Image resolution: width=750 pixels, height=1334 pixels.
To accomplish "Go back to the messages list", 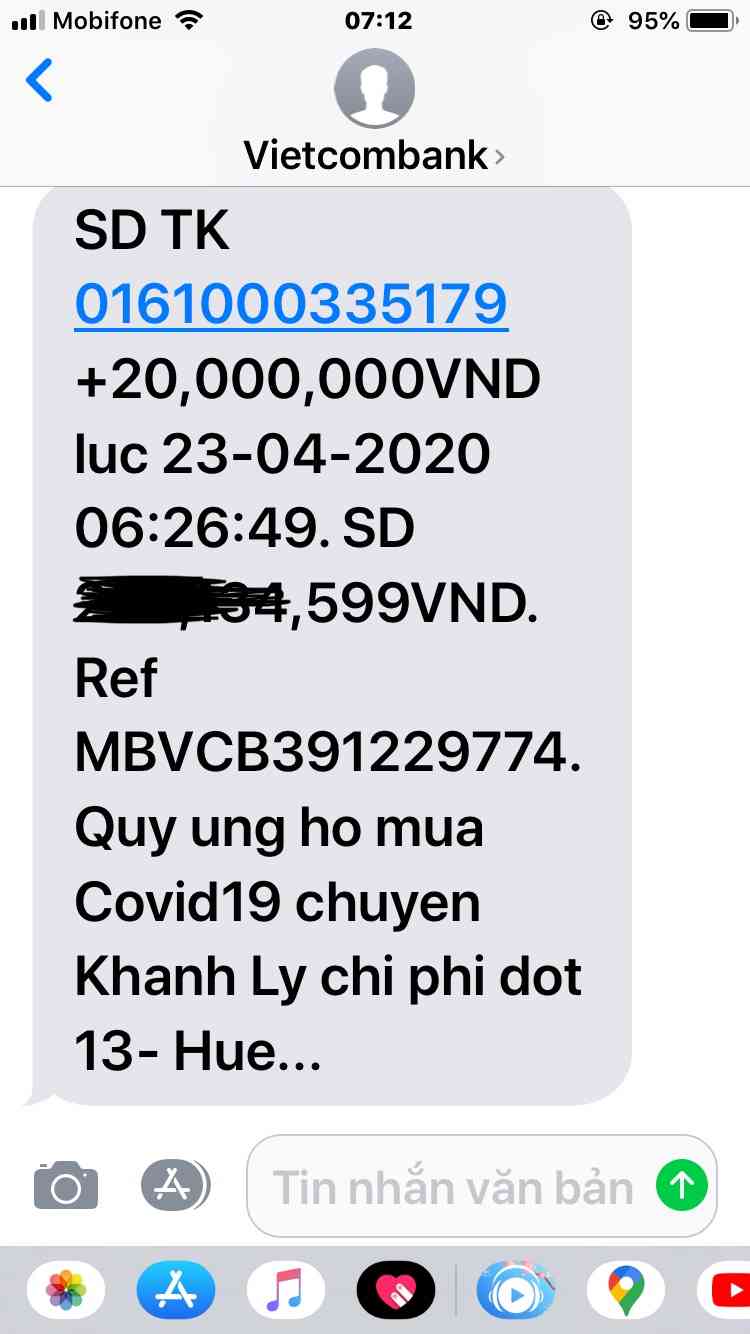I will (x=40, y=81).
